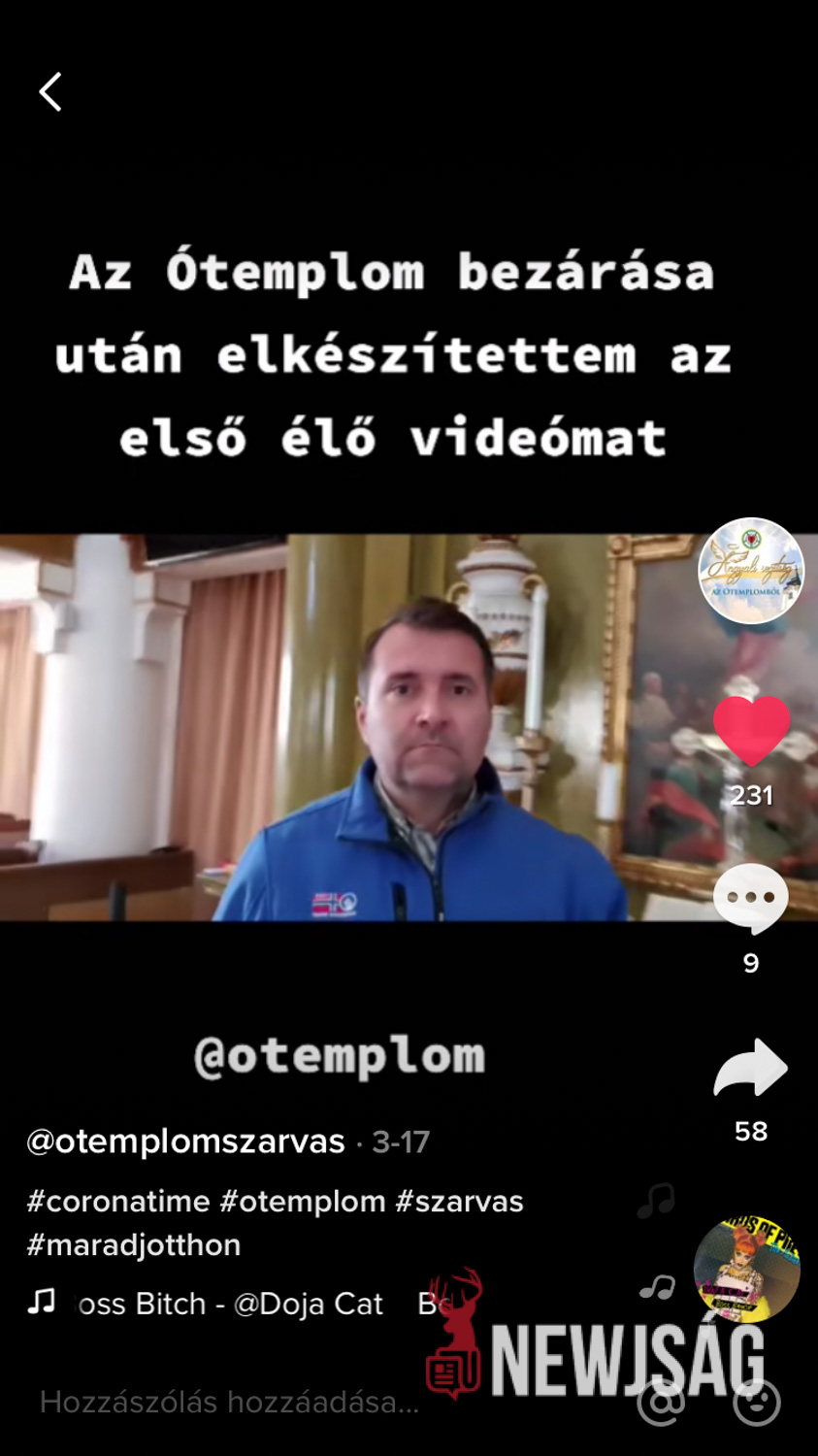Open the #maradjotthon hashtag
Screen dimensions: 818x1456
point(134,1245)
